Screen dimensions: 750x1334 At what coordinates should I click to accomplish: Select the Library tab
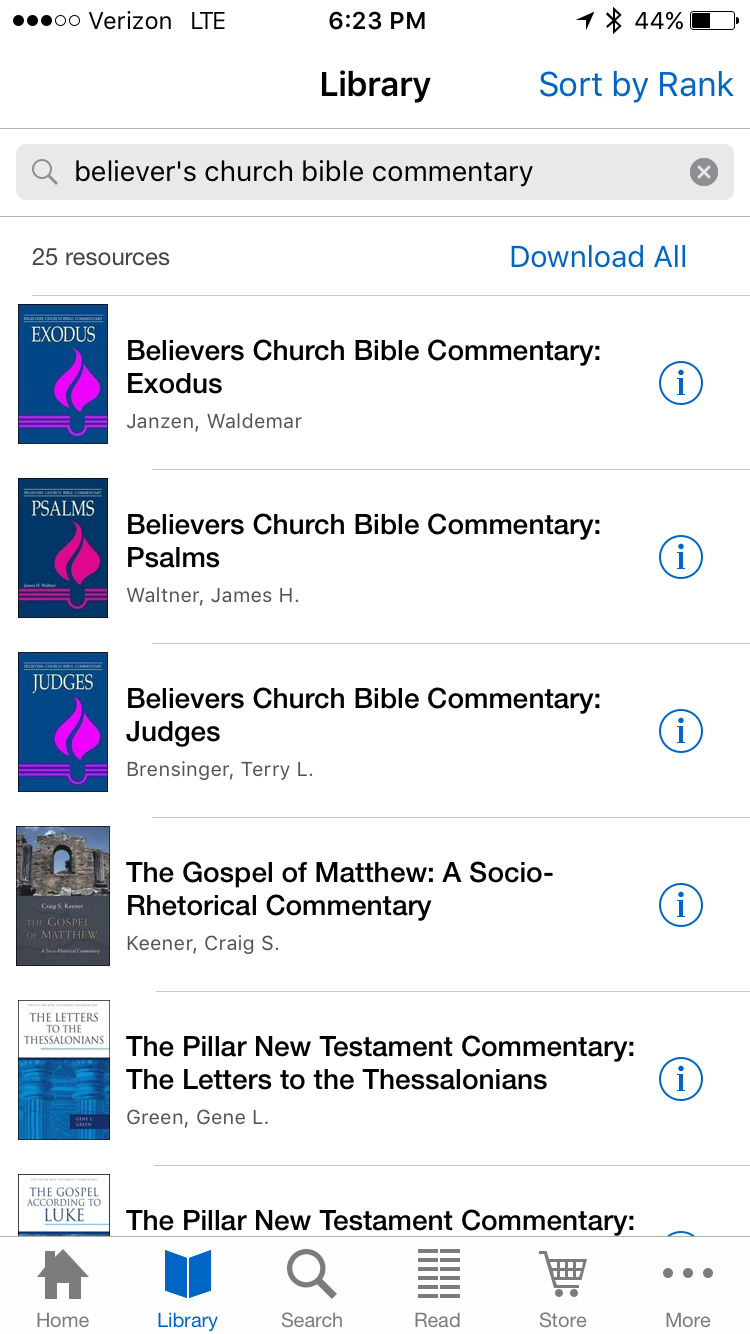(187, 1288)
